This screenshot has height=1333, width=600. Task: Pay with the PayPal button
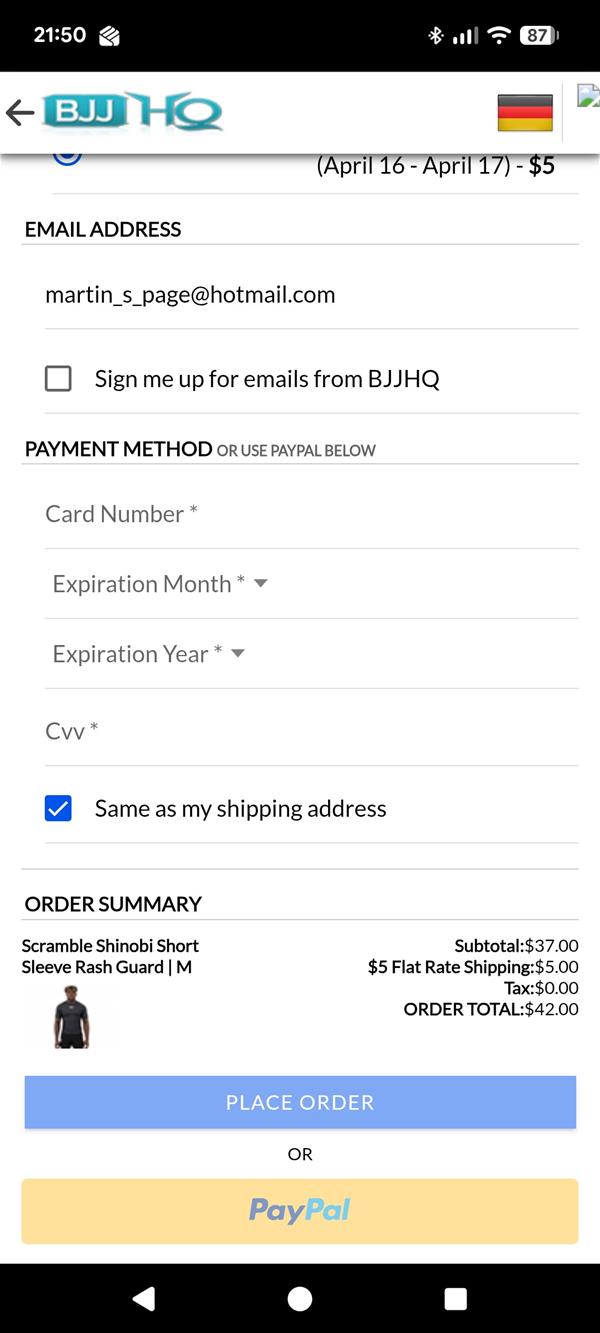pos(300,1211)
